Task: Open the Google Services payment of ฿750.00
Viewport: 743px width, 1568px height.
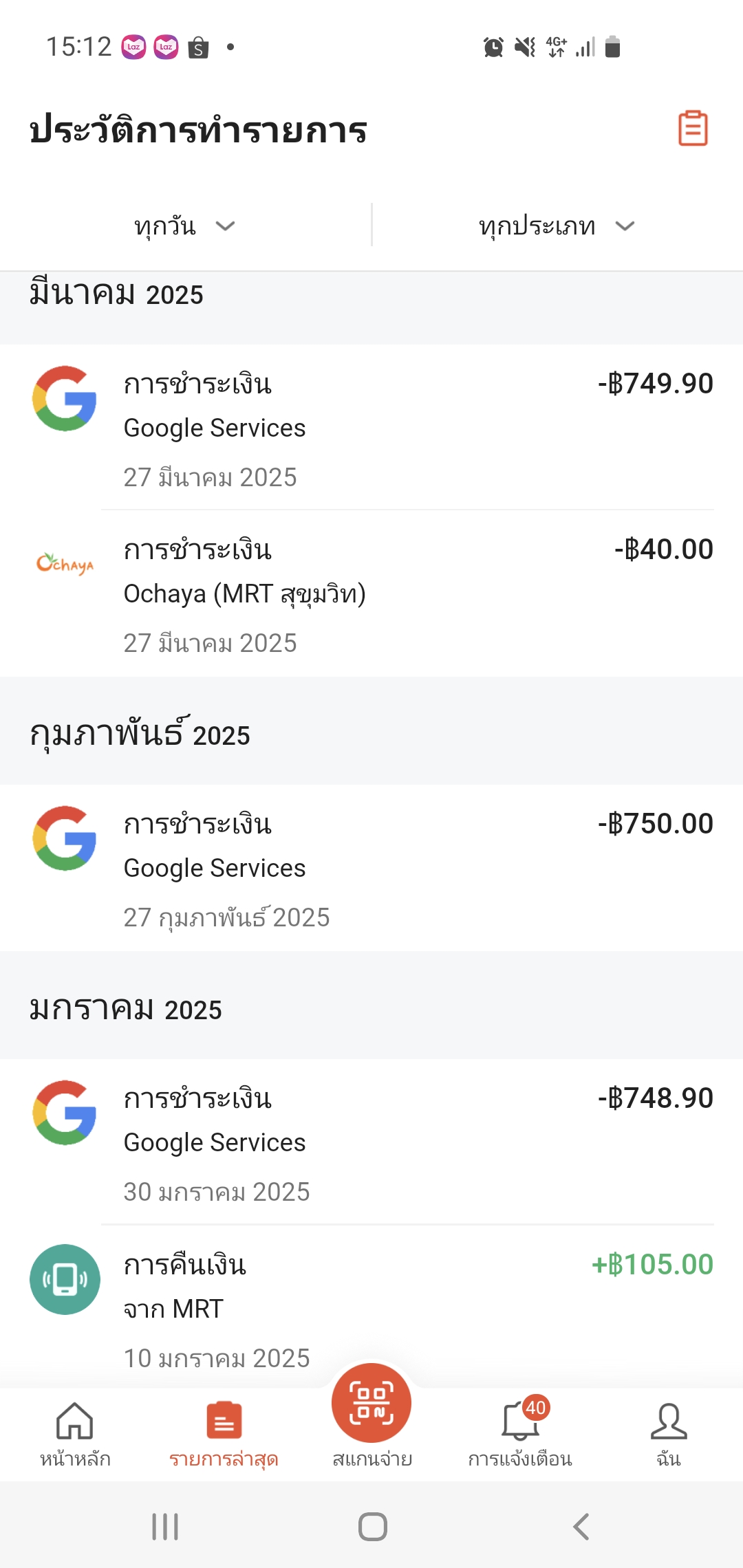Action: pyautogui.click(x=371, y=868)
